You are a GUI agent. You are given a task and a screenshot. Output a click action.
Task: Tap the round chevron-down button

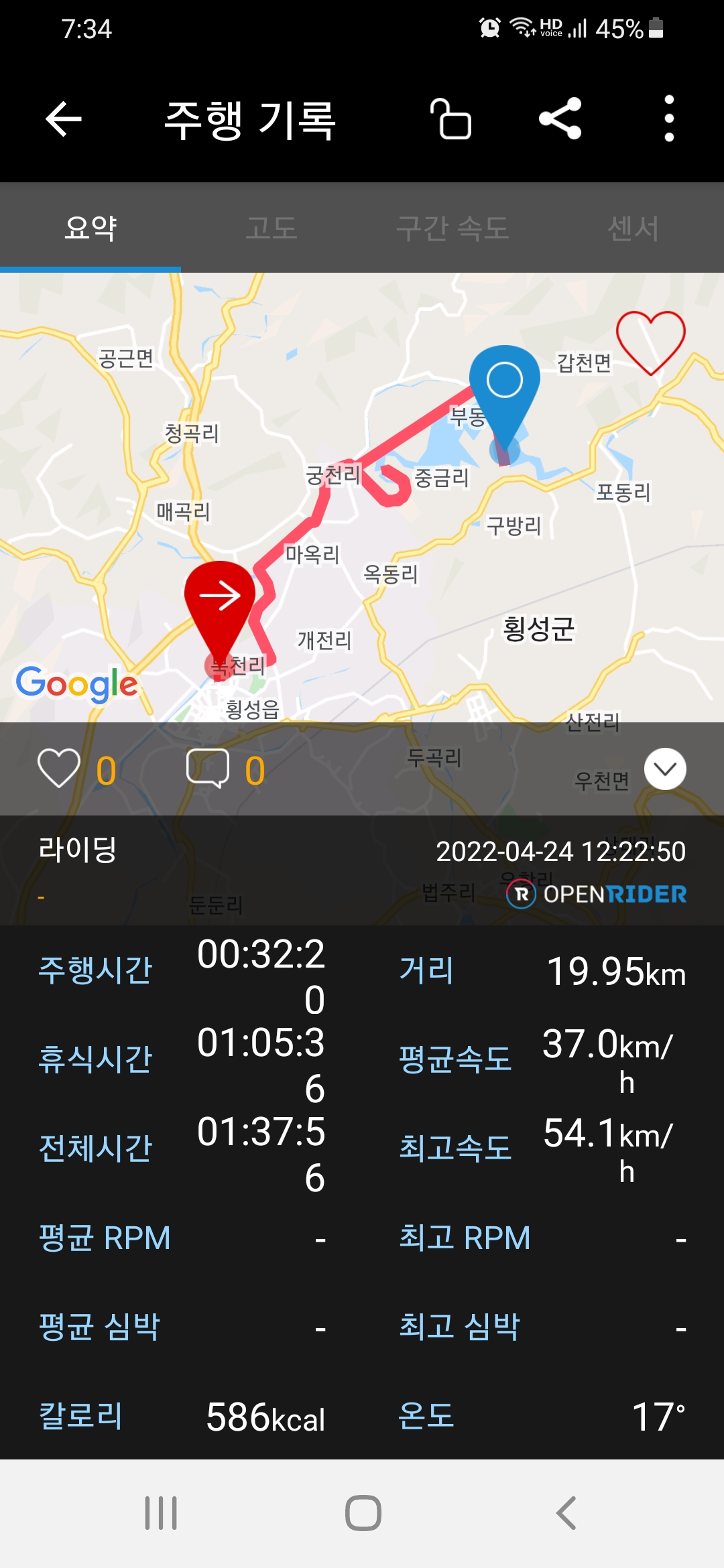click(665, 769)
